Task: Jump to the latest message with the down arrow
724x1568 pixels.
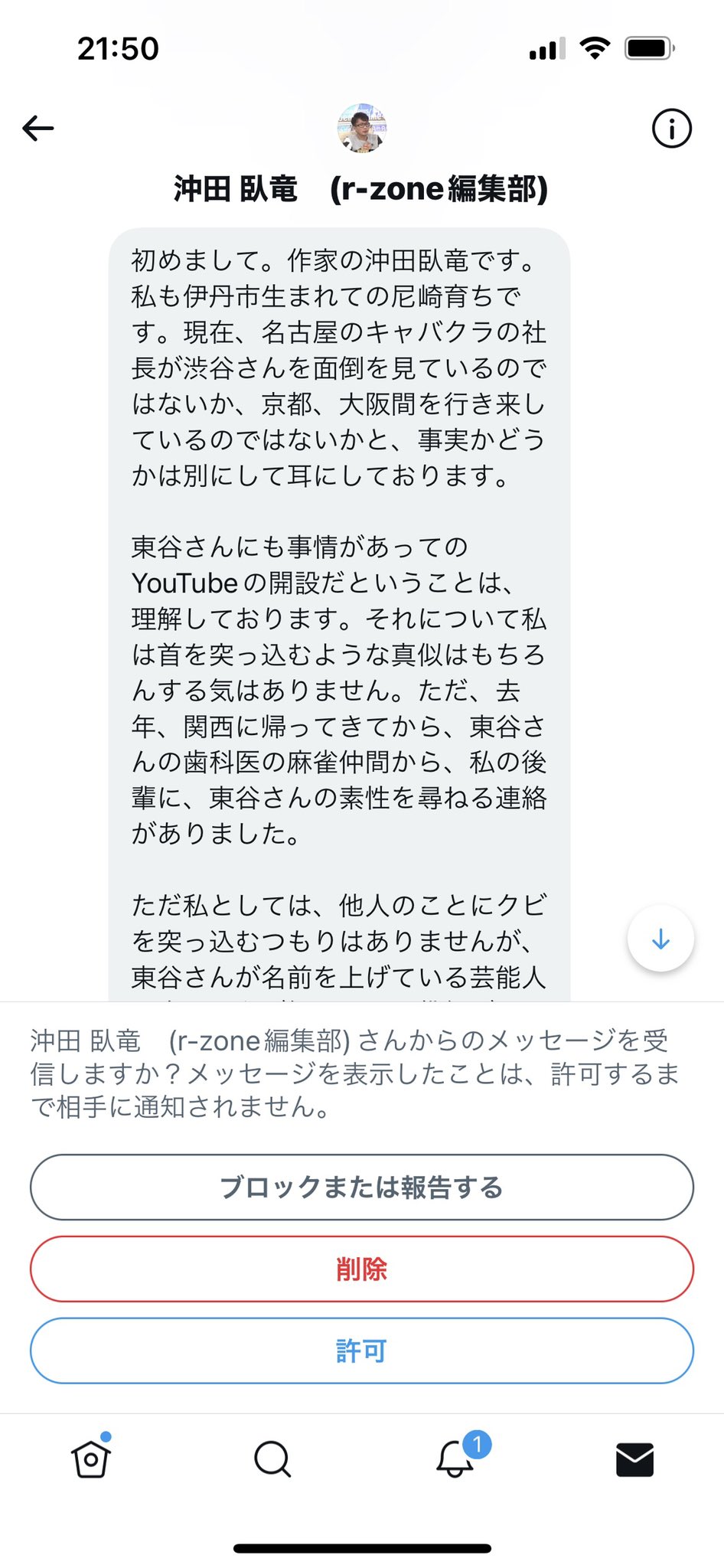Action: [660, 939]
